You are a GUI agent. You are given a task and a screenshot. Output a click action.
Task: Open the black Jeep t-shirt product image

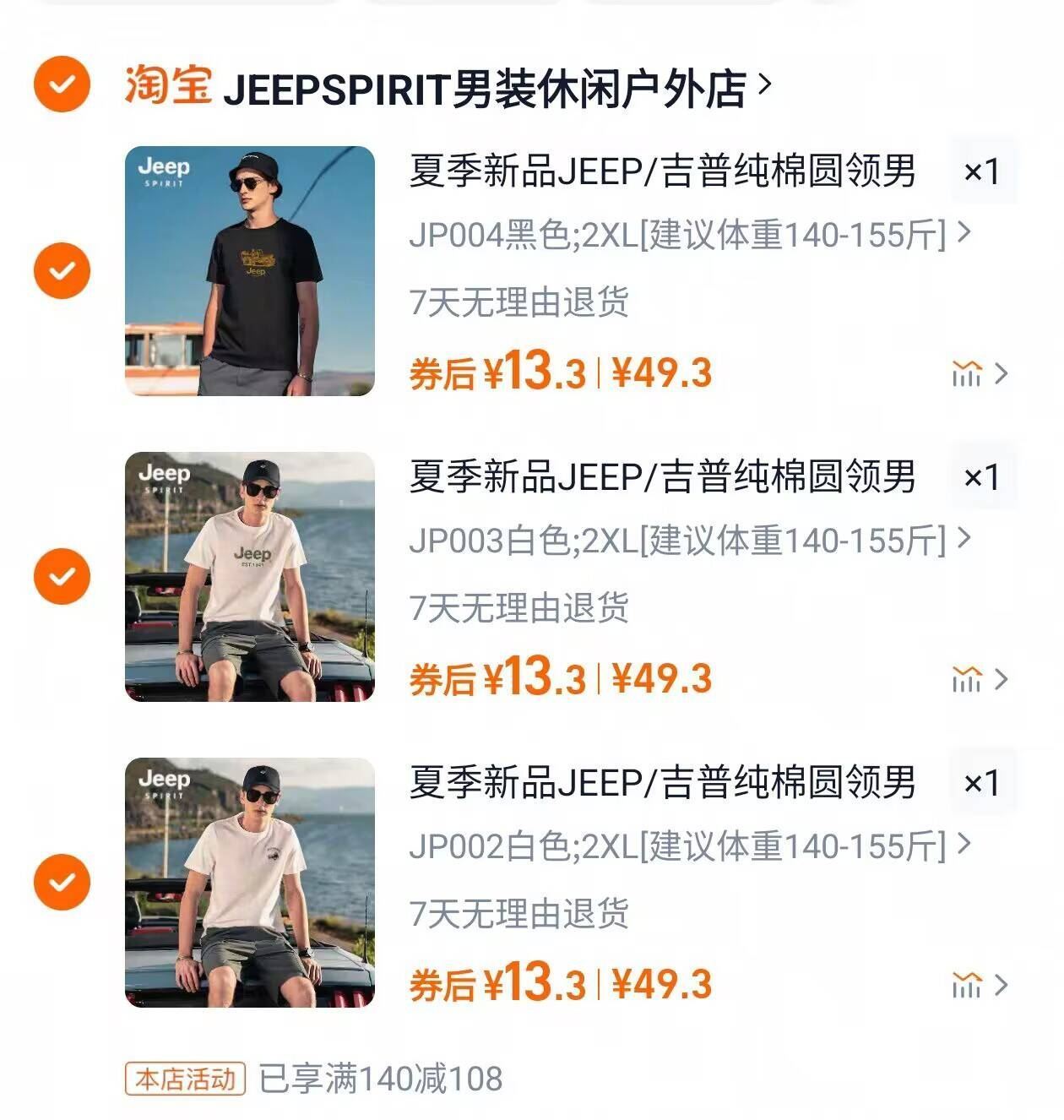[250, 270]
